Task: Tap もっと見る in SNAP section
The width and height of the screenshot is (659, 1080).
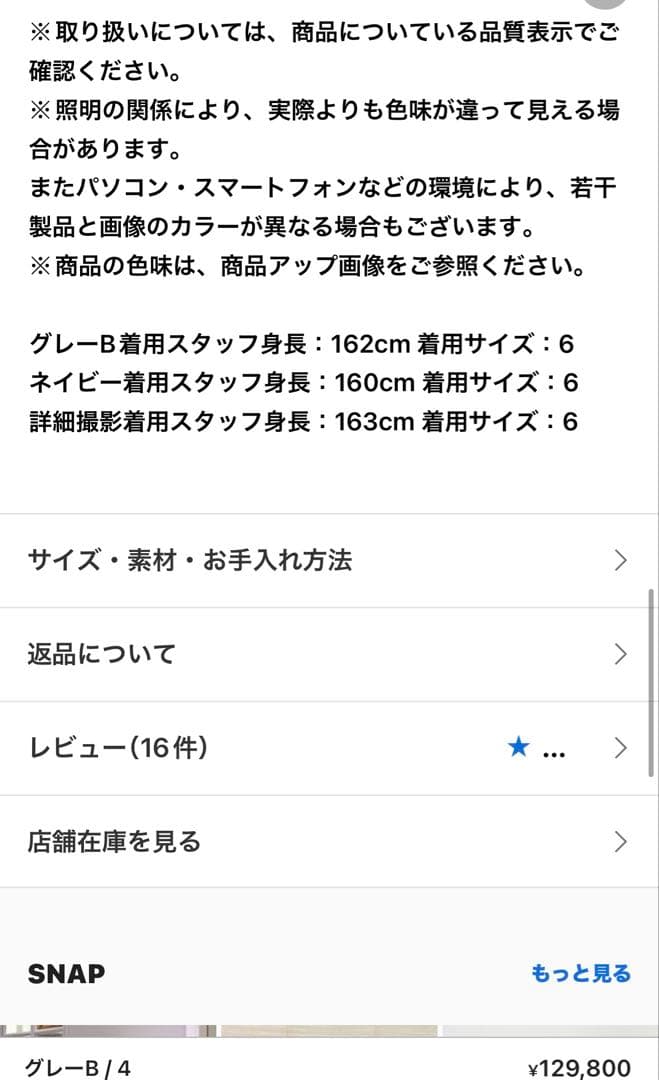Action: click(581, 973)
